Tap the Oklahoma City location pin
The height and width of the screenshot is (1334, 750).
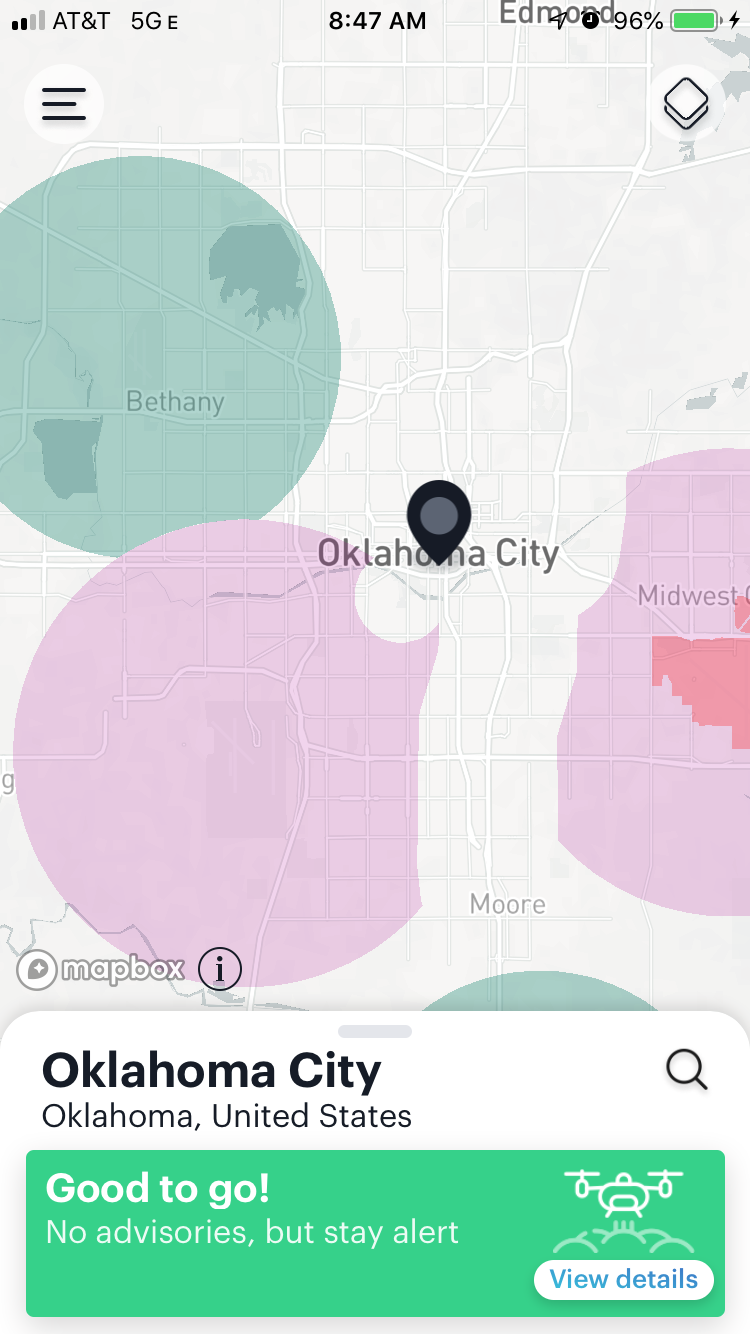[439, 522]
